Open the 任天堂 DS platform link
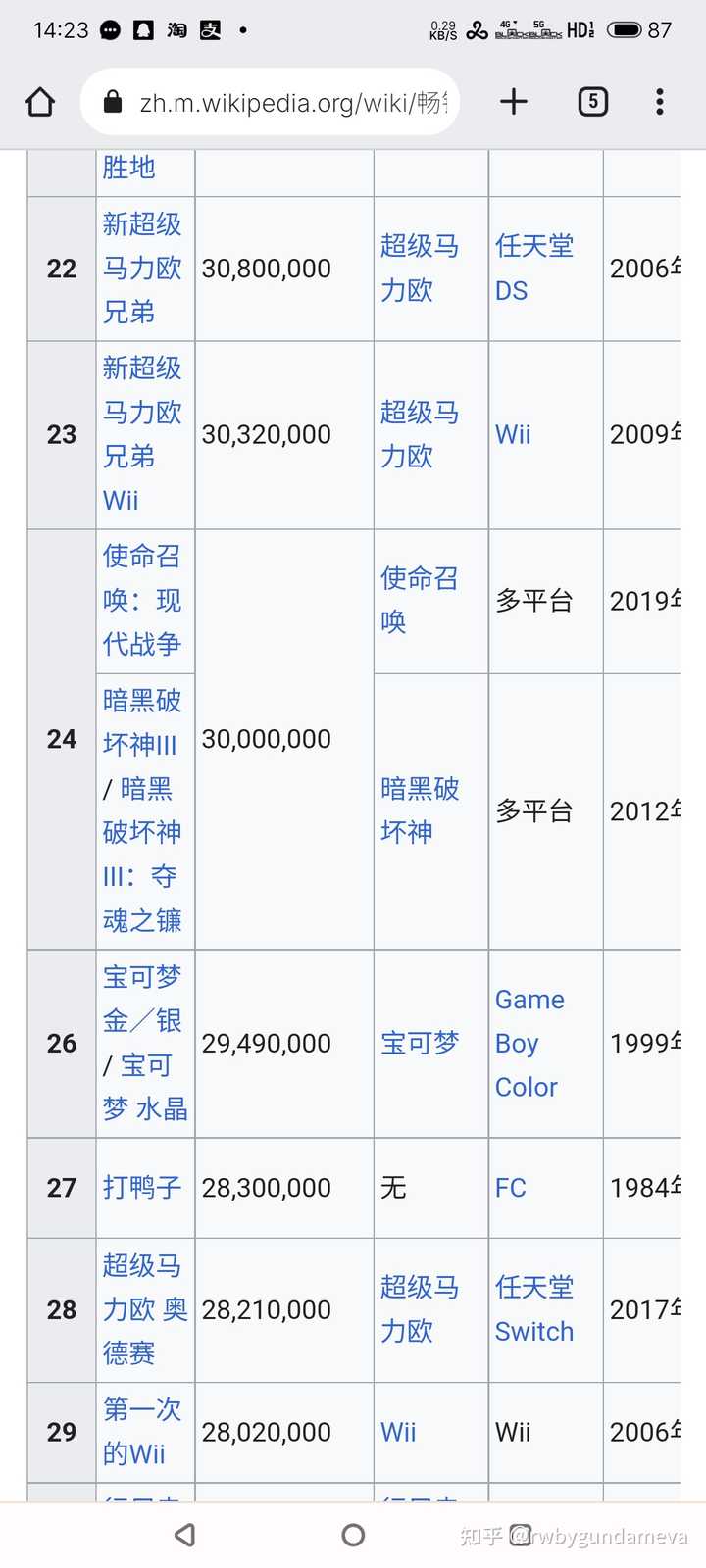Viewport: 706px width, 1568px height. [534, 269]
